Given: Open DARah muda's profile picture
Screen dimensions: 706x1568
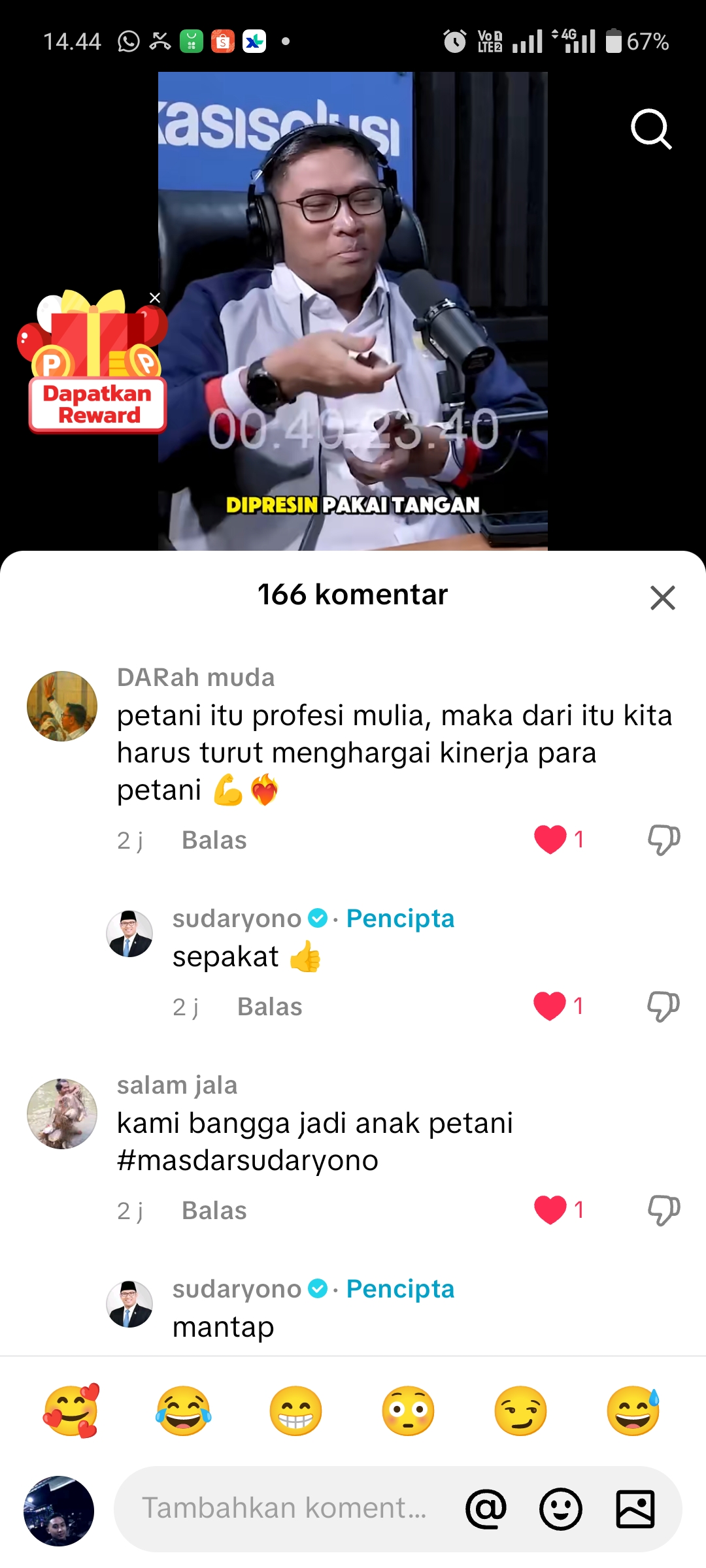Looking at the screenshot, I should (62, 706).
